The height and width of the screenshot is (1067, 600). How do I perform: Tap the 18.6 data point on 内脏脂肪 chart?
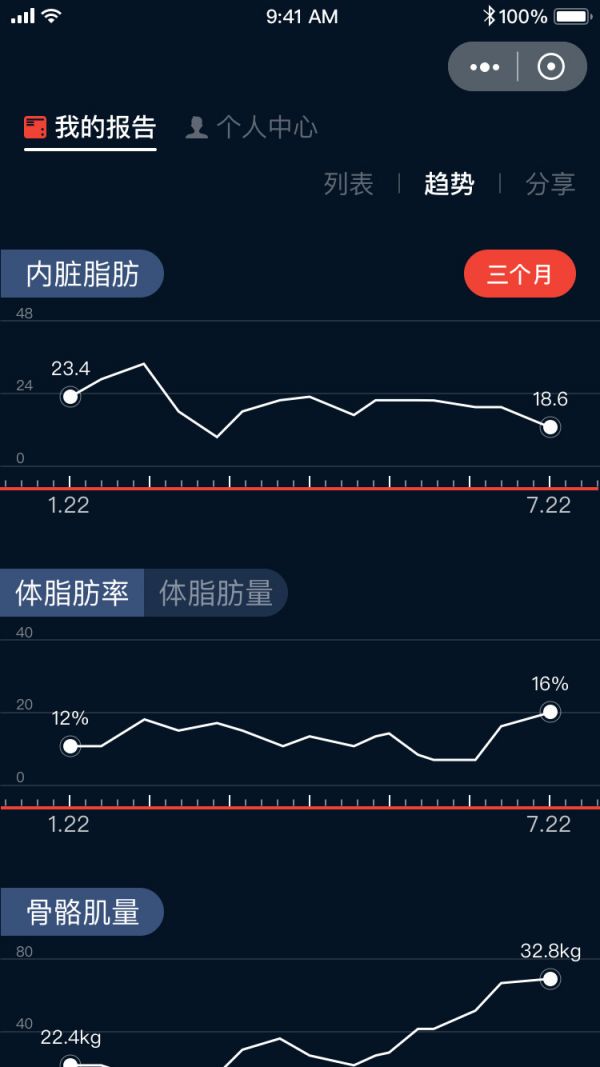click(550, 427)
